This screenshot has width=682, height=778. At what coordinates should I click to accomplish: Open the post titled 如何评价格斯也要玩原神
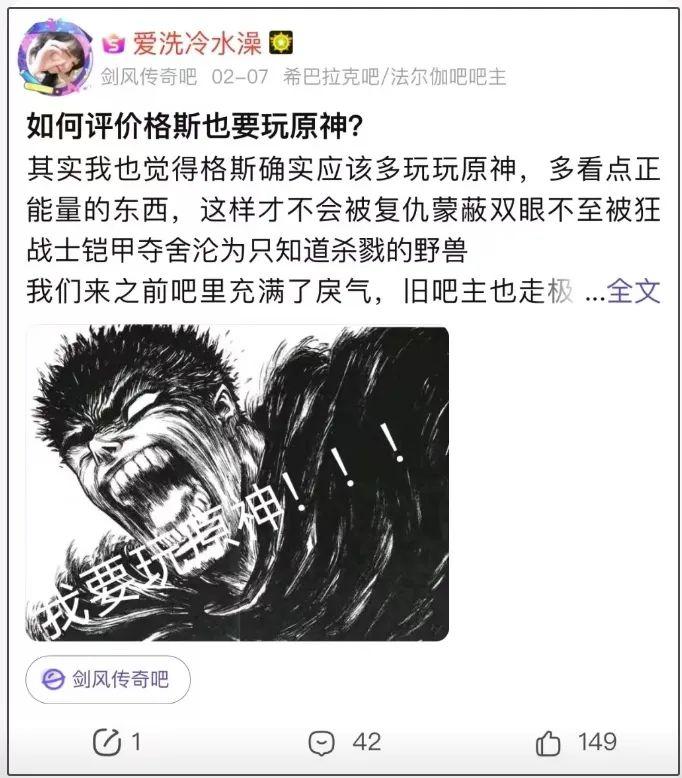coord(193,131)
